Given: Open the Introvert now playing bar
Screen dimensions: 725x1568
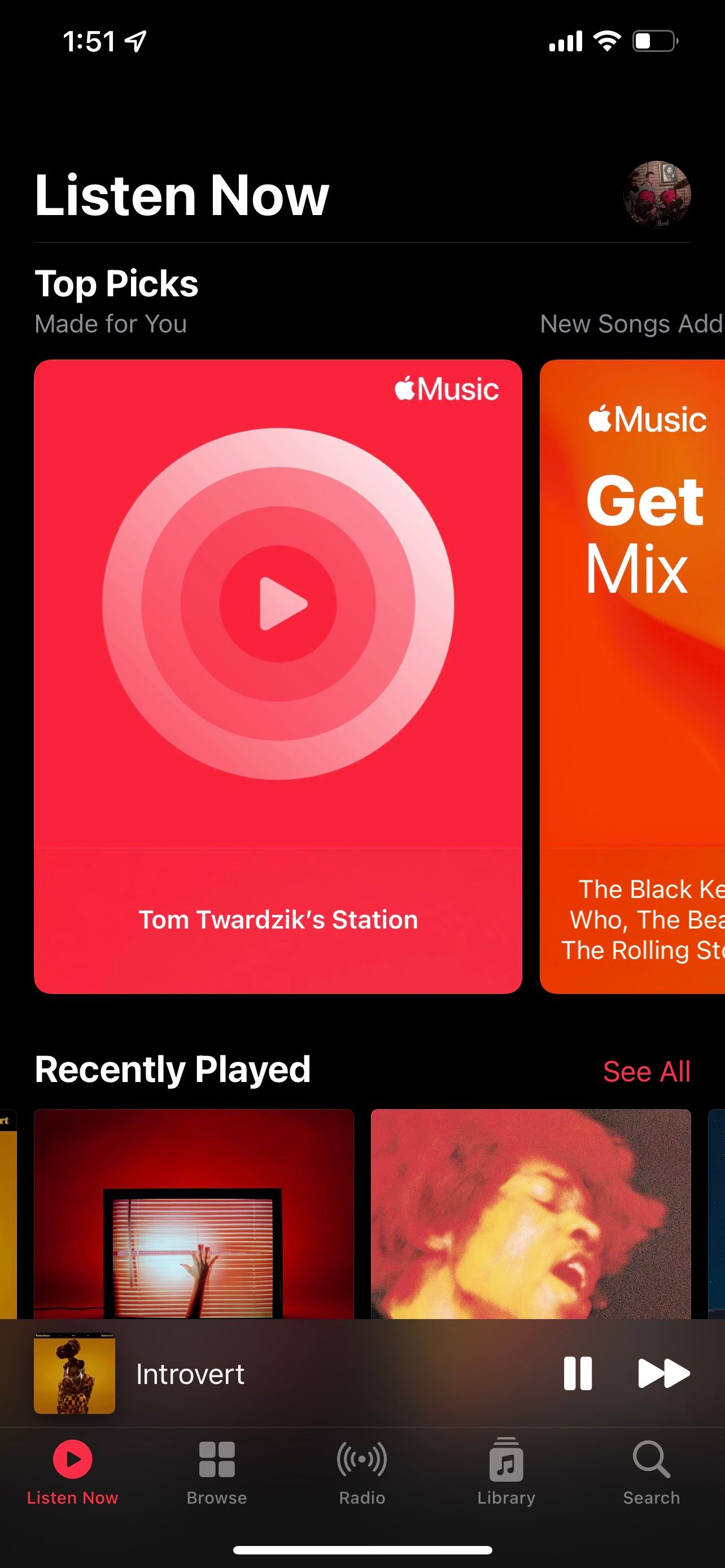Looking at the screenshot, I should click(x=304, y=1374).
